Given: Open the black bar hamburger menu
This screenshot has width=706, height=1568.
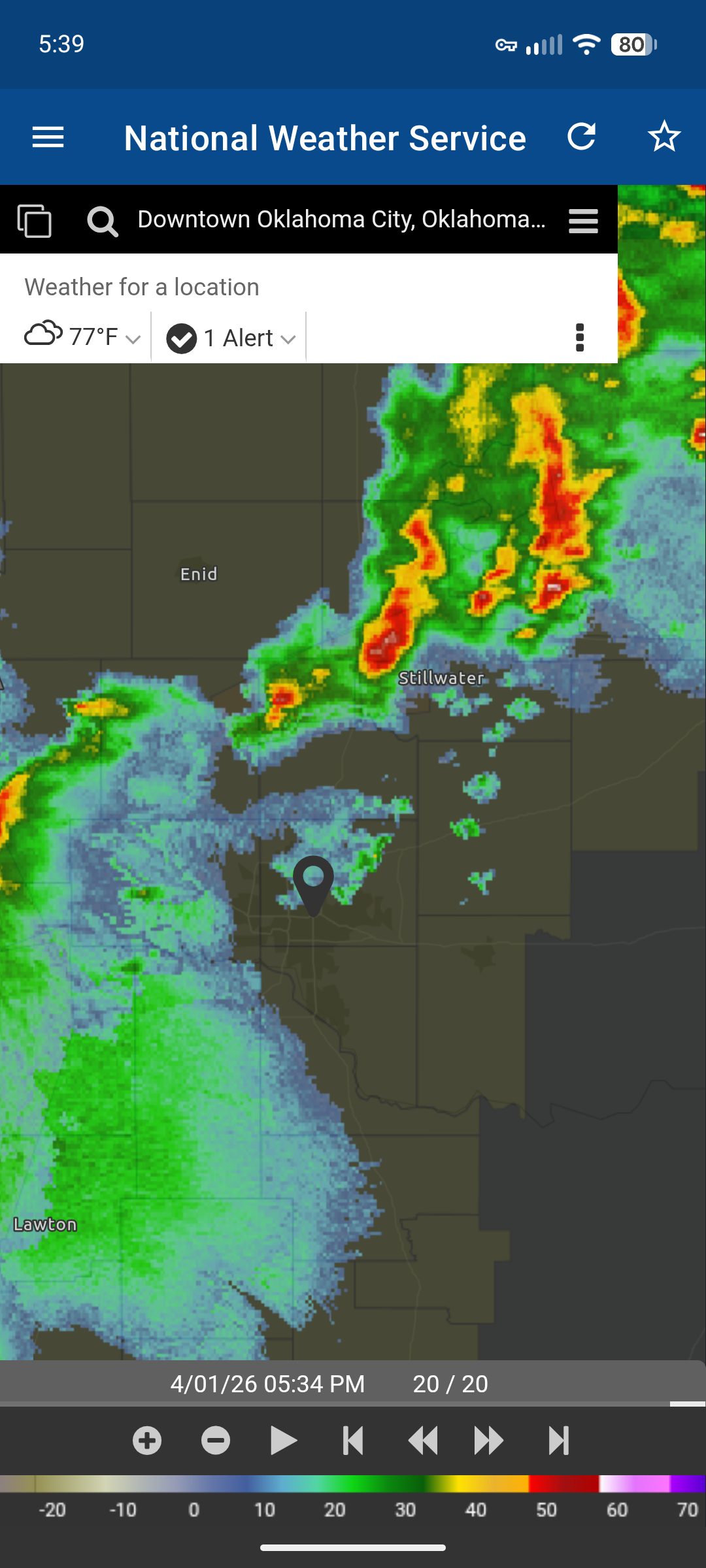Looking at the screenshot, I should tap(583, 221).
